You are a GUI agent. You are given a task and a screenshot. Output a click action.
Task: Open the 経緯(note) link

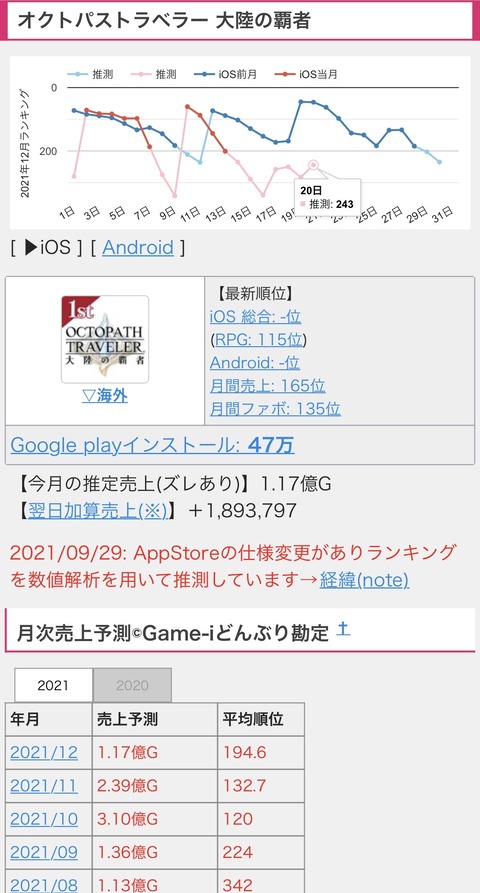point(364,580)
